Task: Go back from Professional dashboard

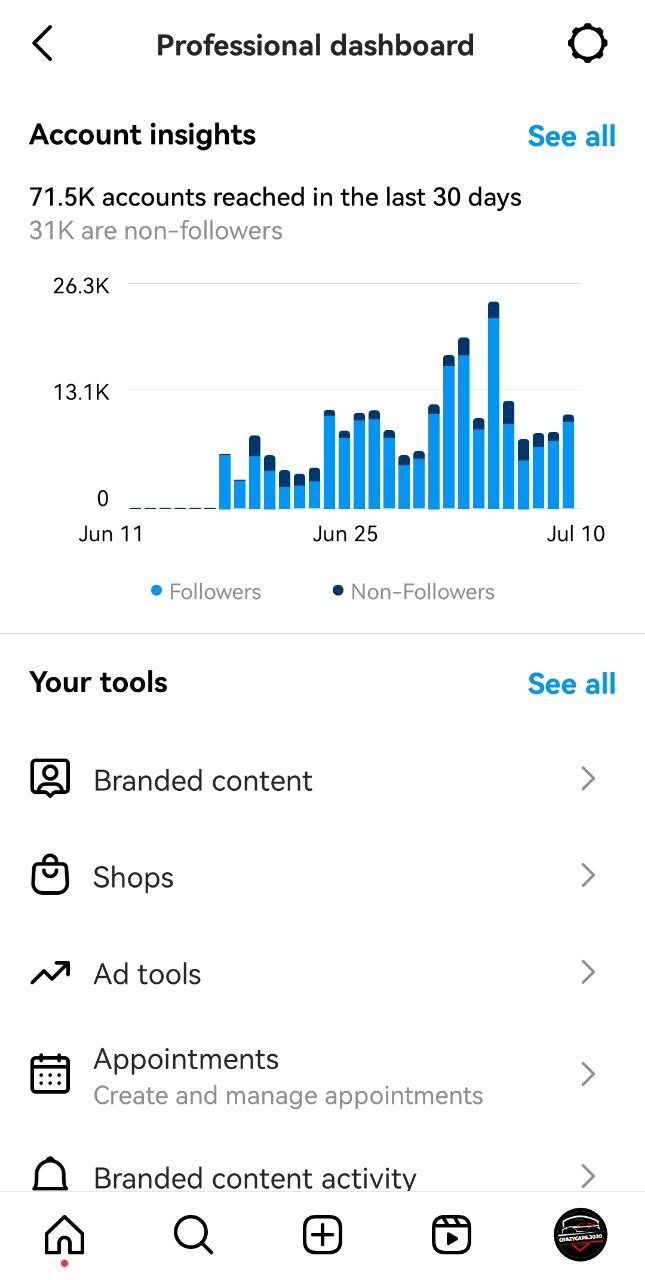Action: tap(42, 44)
